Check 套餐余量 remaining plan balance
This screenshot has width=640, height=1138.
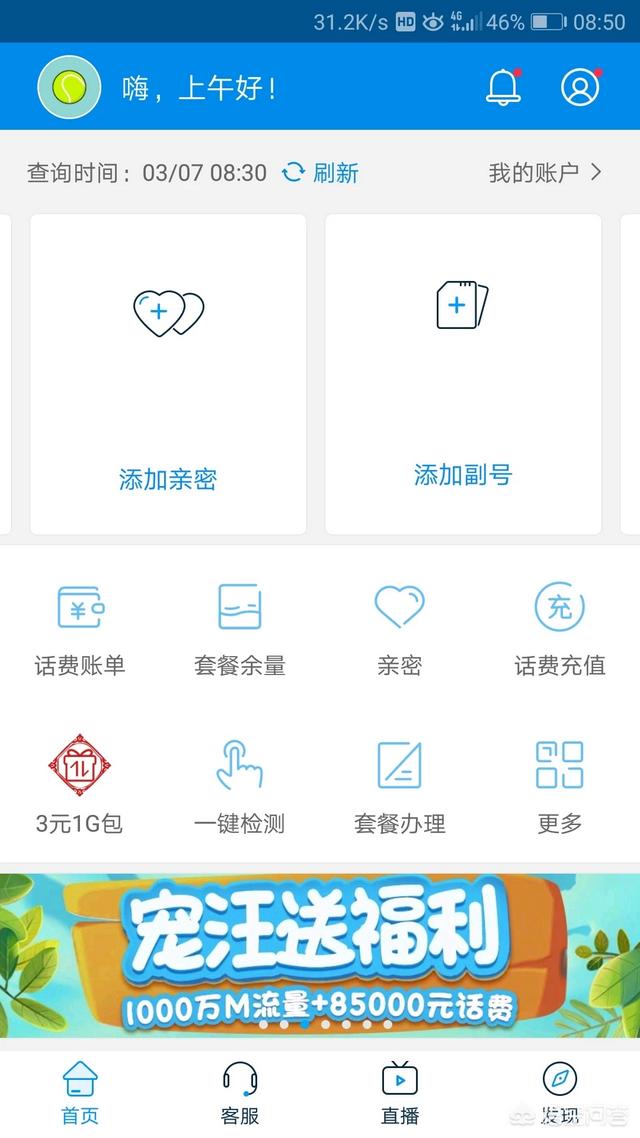(x=240, y=629)
